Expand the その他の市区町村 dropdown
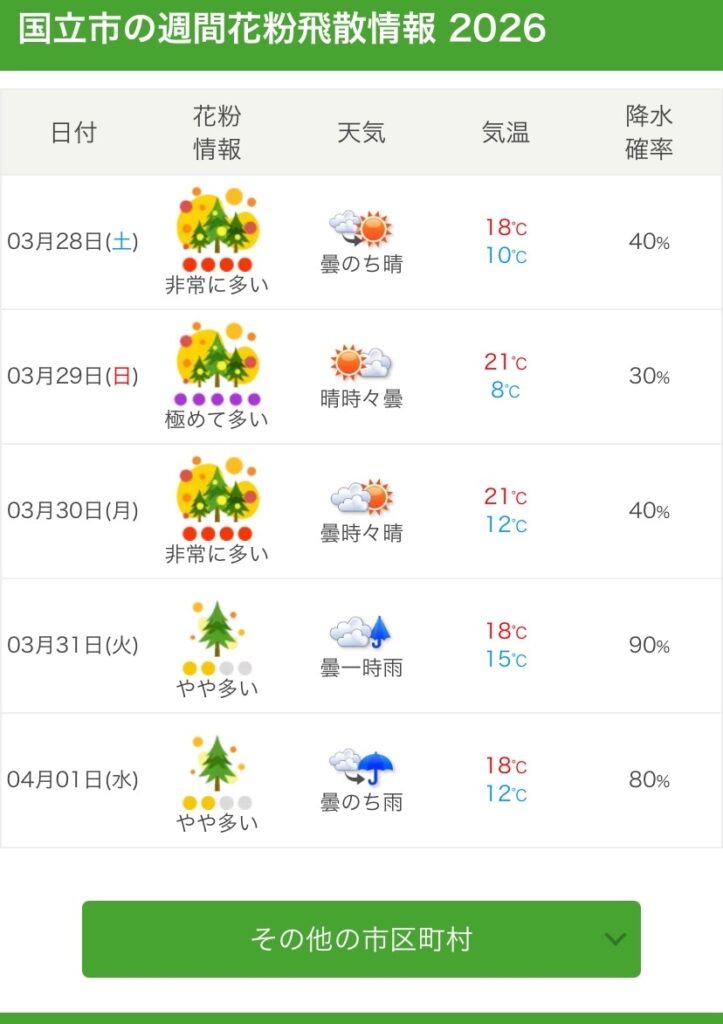The height and width of the screenshot is (1024, 723). click(360, 938)
